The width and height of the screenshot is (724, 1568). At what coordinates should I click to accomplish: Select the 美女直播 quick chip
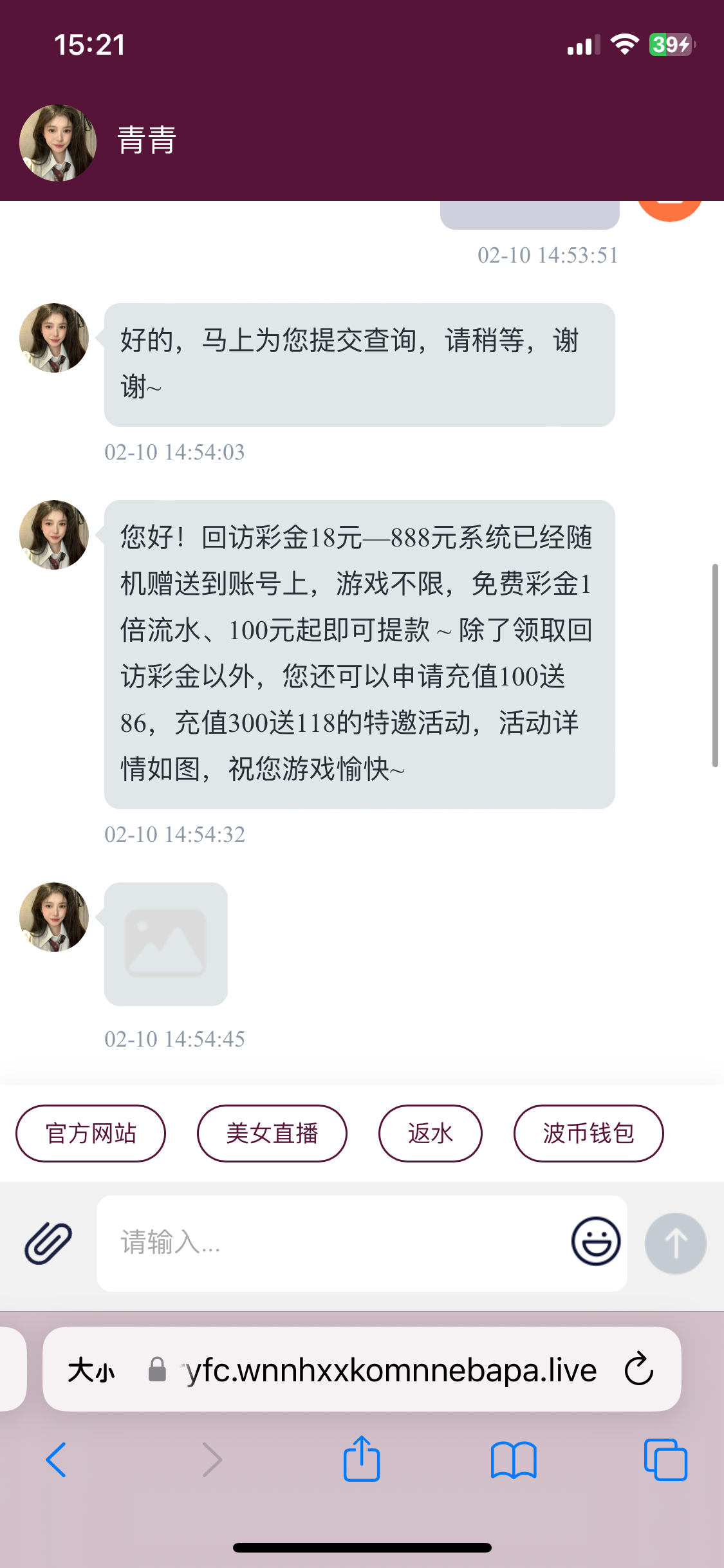[x=272, y=1134]
